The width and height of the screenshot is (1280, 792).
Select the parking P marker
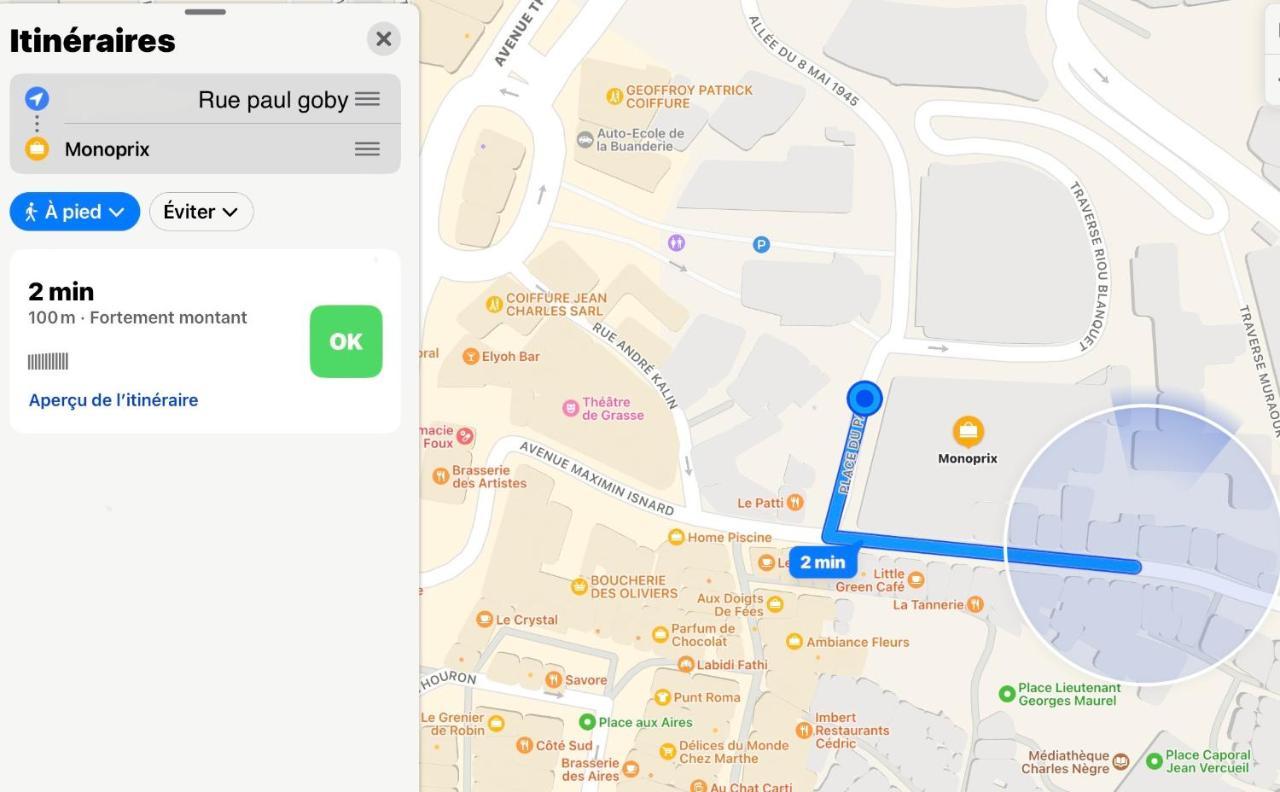761,244
